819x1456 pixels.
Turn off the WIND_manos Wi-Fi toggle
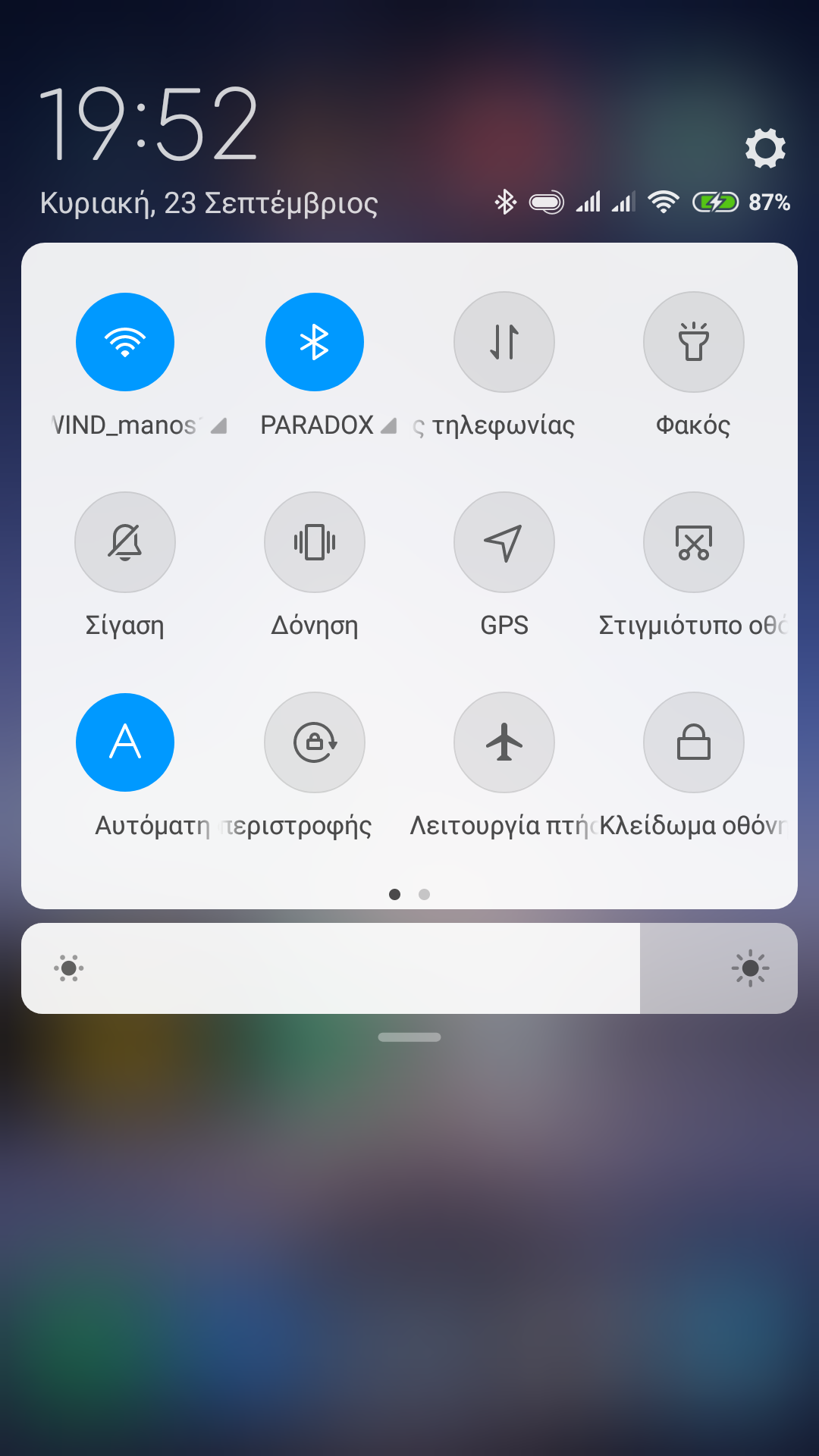point(125,342)
